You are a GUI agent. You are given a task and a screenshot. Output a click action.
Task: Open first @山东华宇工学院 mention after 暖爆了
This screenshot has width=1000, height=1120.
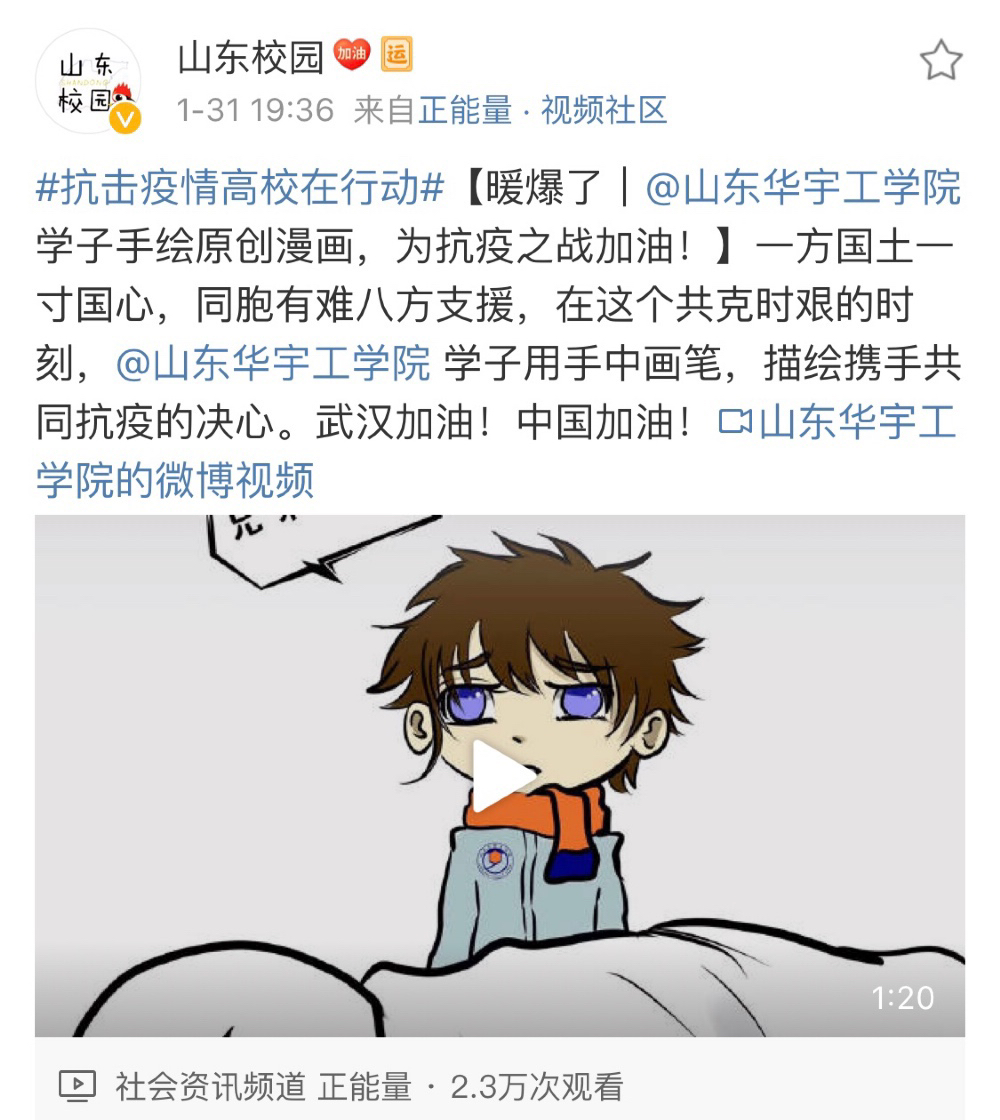(803, 188)
